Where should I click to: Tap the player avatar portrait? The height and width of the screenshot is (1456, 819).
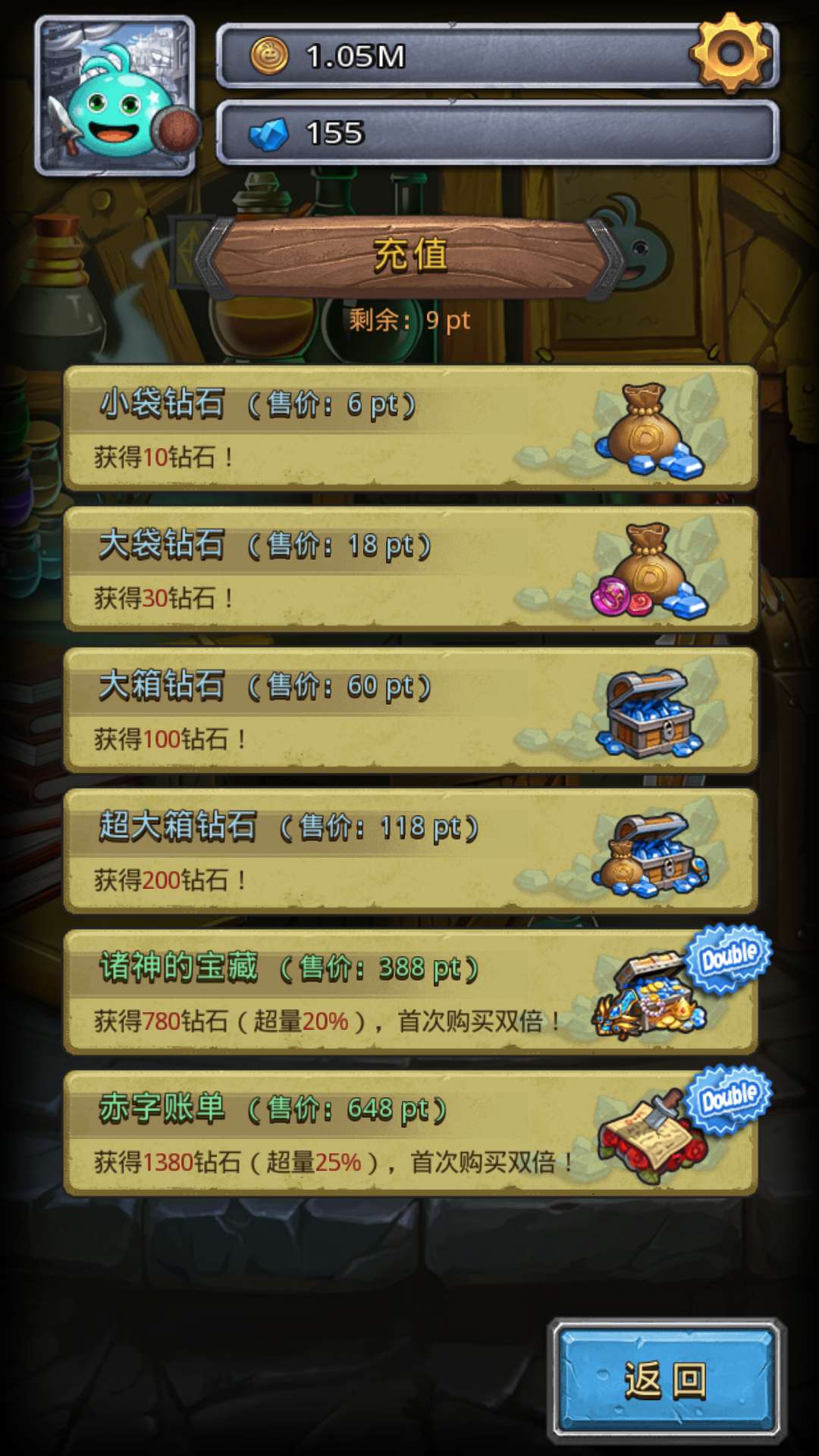[115, 96]
